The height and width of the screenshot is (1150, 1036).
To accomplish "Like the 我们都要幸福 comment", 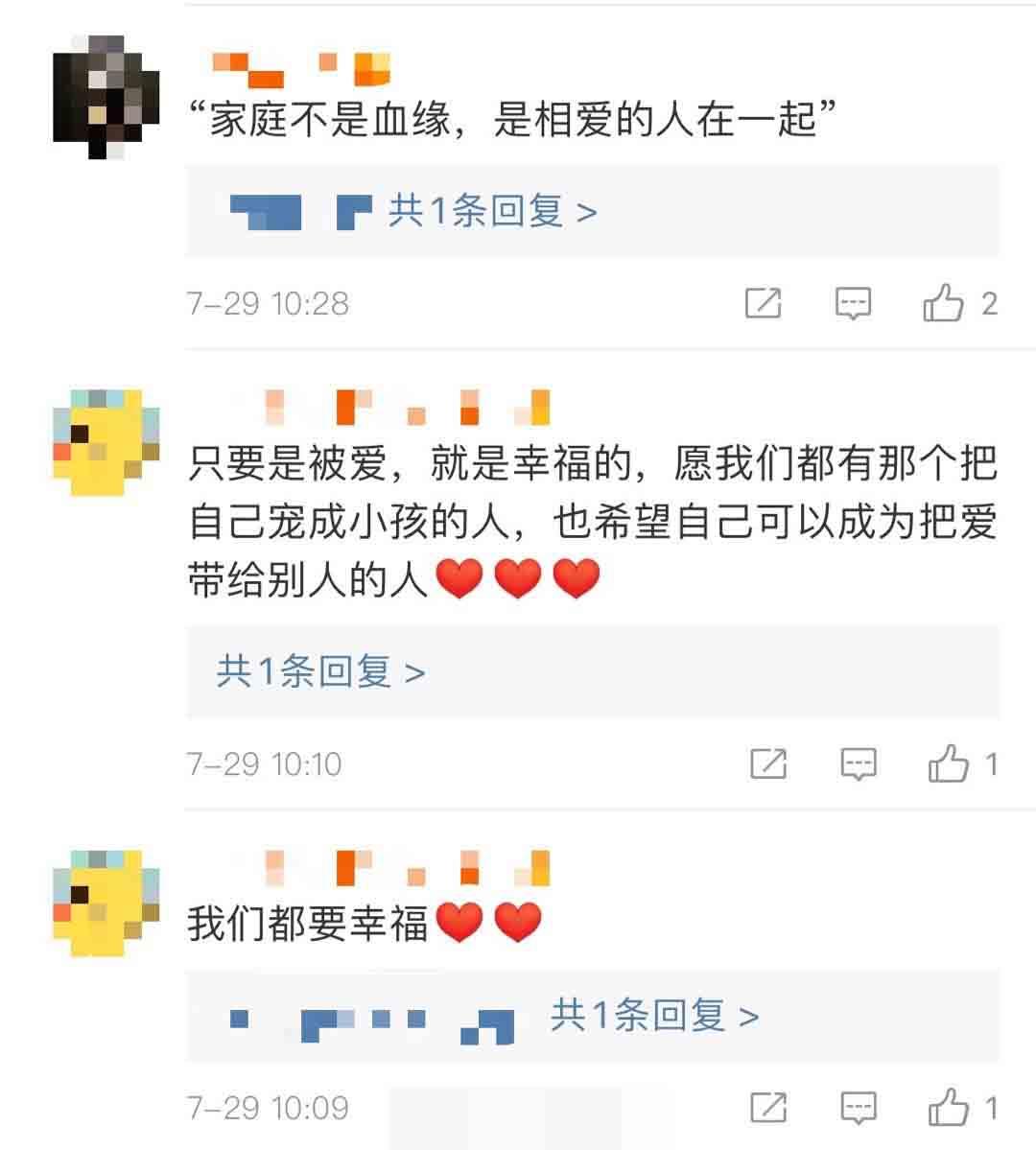I will point(949,1108).
